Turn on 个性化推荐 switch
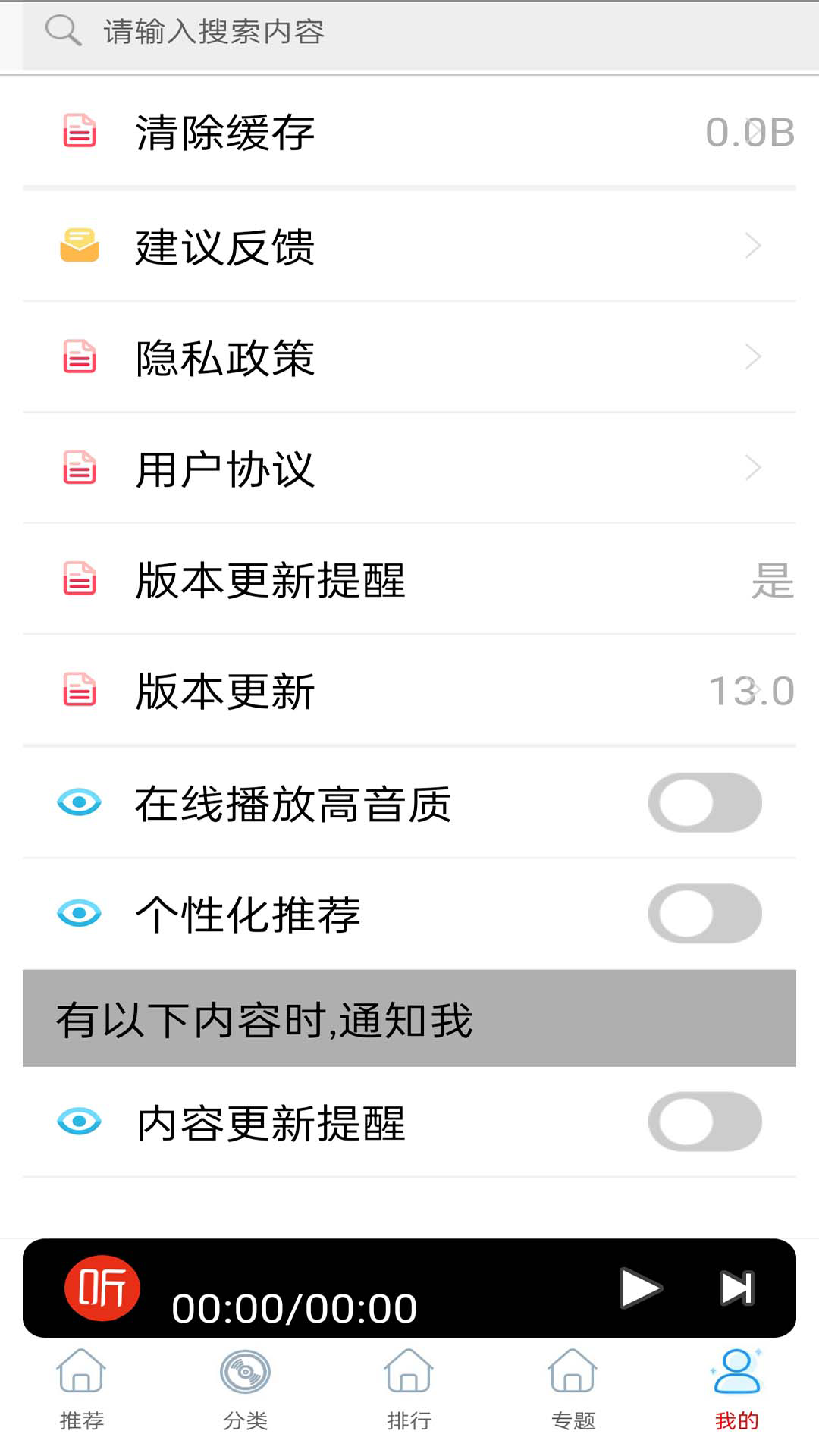Image resolution: width=819 pixels, height=1456 pixels. pyautogui.click(x=705, y=914)
